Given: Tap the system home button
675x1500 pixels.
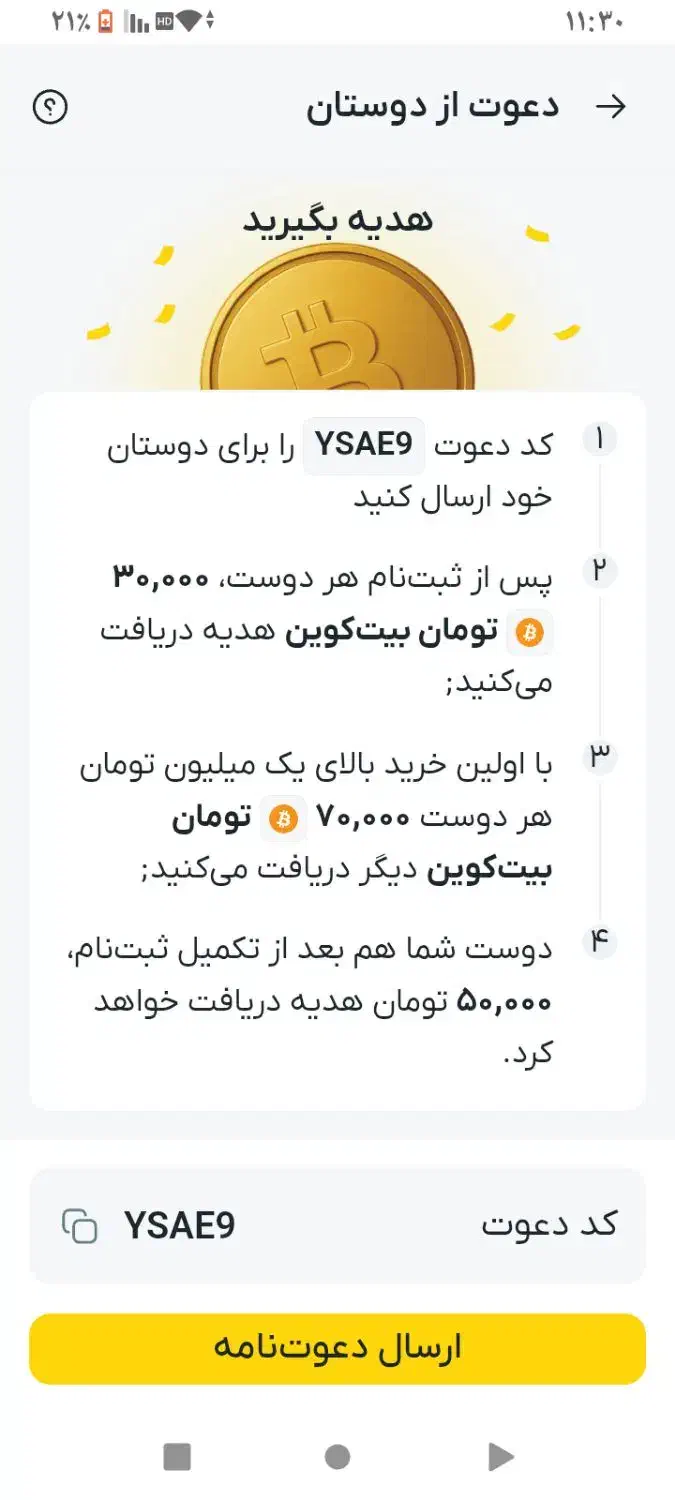Looking at the screenshot, I should [x=337, y=1457].
